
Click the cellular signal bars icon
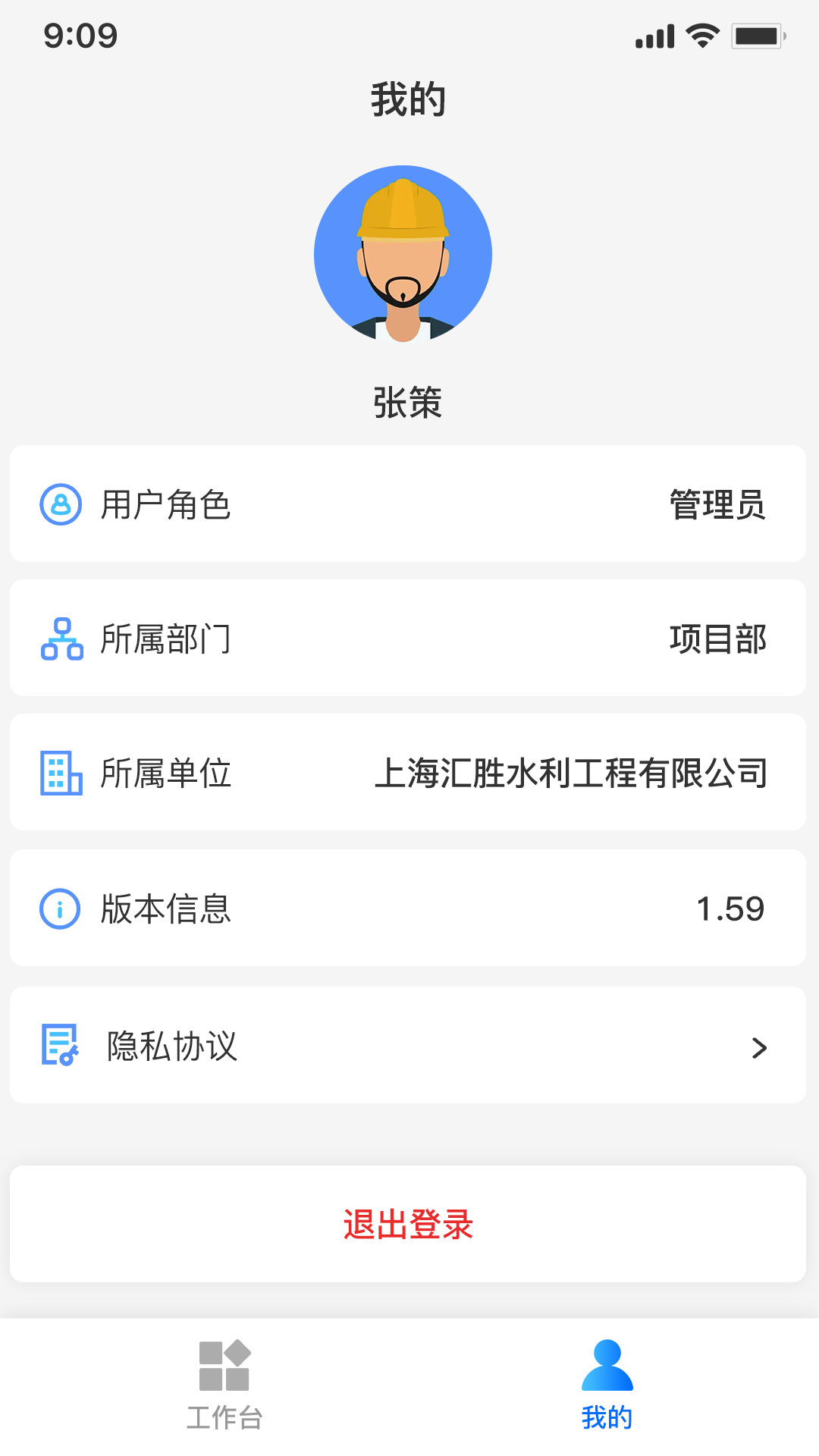tap(654, 34)
